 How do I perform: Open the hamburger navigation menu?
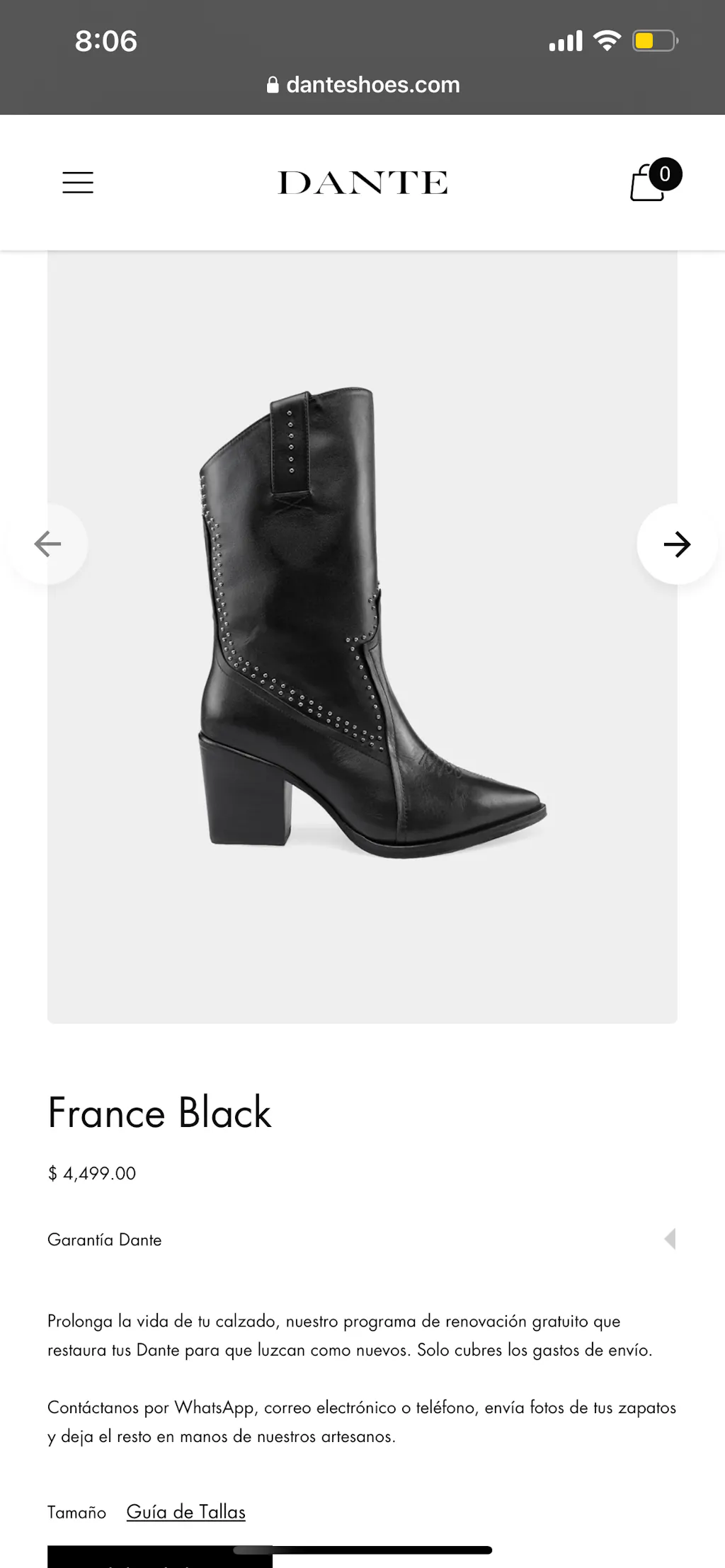point(78,183)
